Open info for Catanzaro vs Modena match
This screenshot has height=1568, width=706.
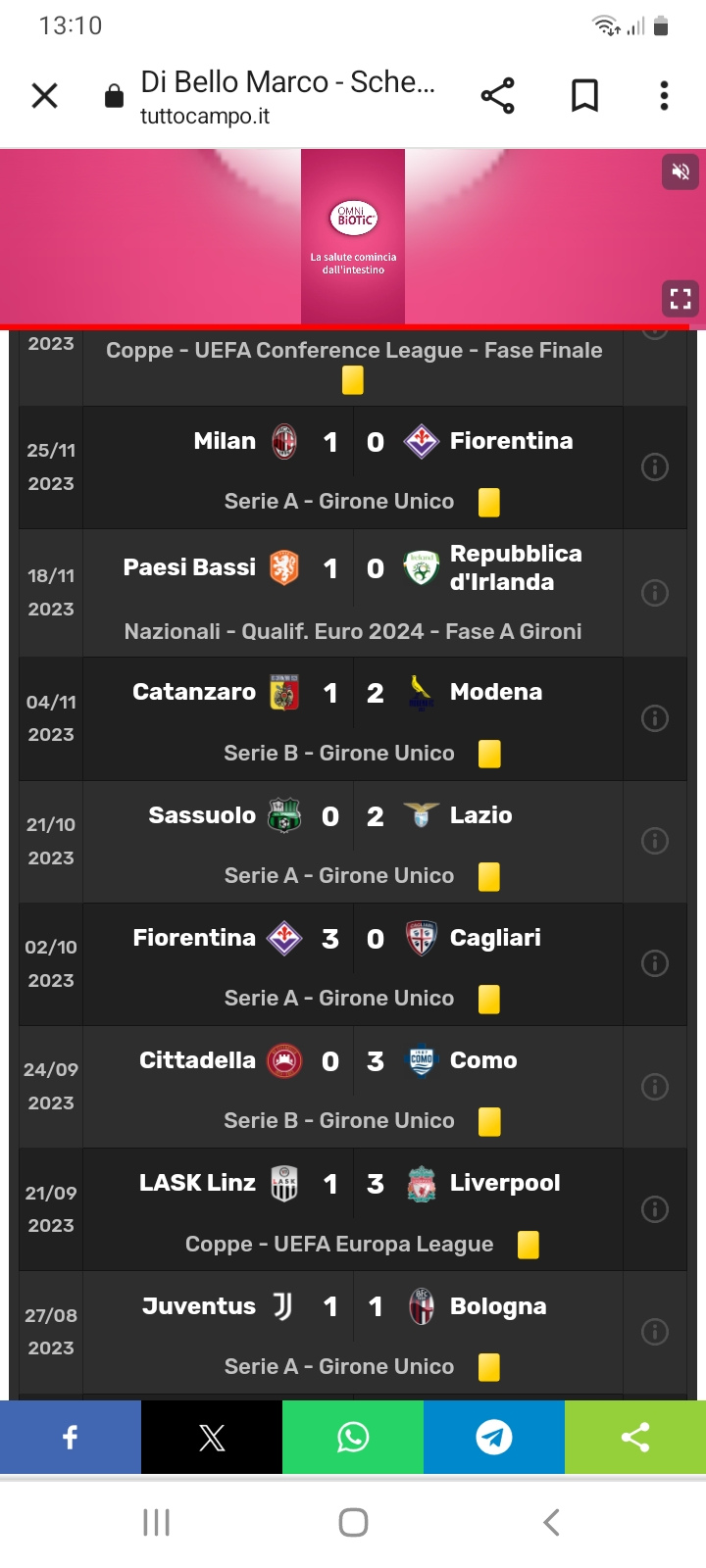pyautogui.click(x=655, y=718)
